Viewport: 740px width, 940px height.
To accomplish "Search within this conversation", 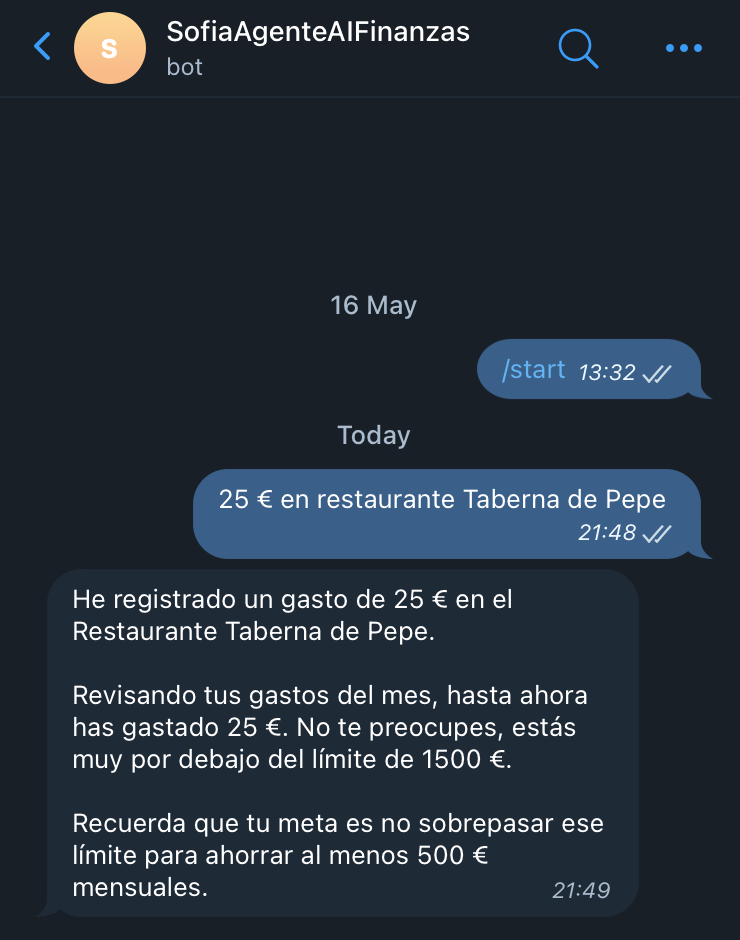I will pyautogui.click(x=578, y=47).
